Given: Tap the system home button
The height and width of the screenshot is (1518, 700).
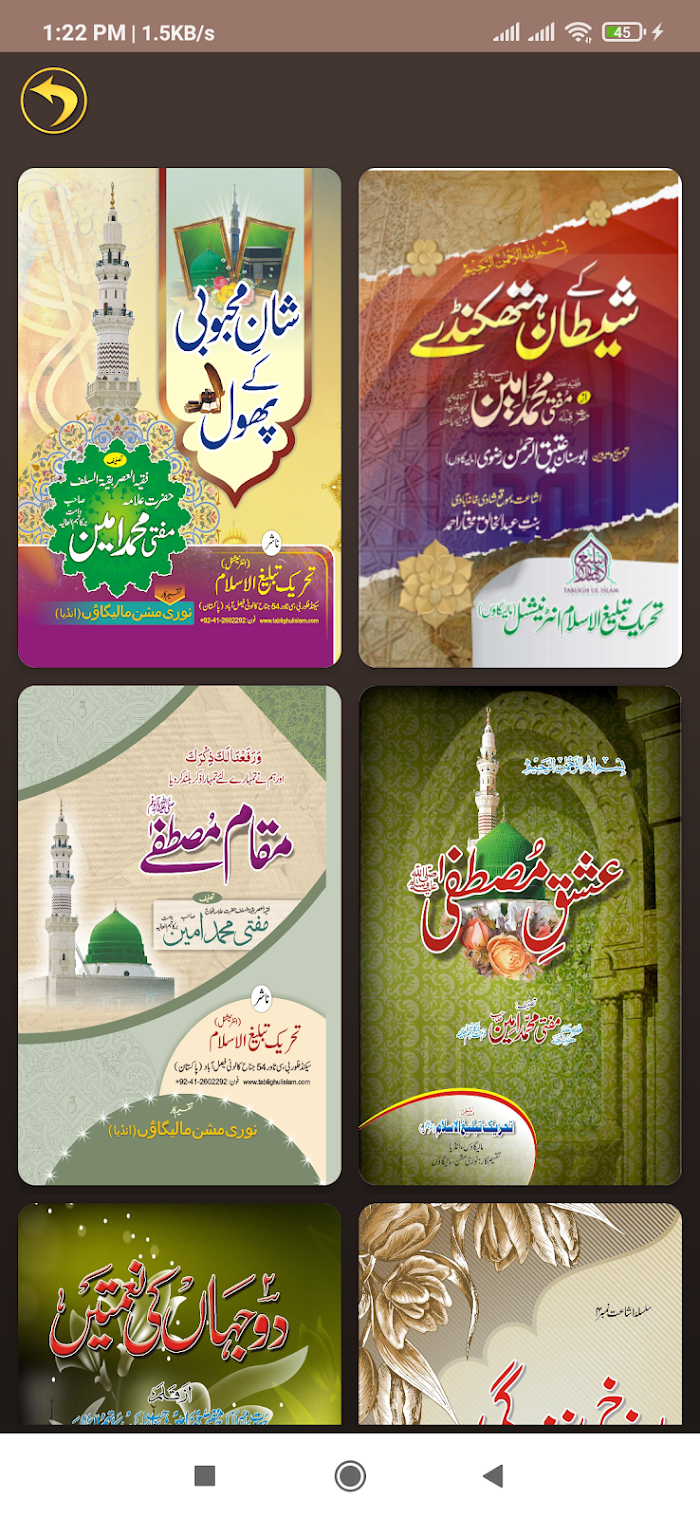Looking at the screenshot, I should pyautogui.click(x=350, y=1475).
